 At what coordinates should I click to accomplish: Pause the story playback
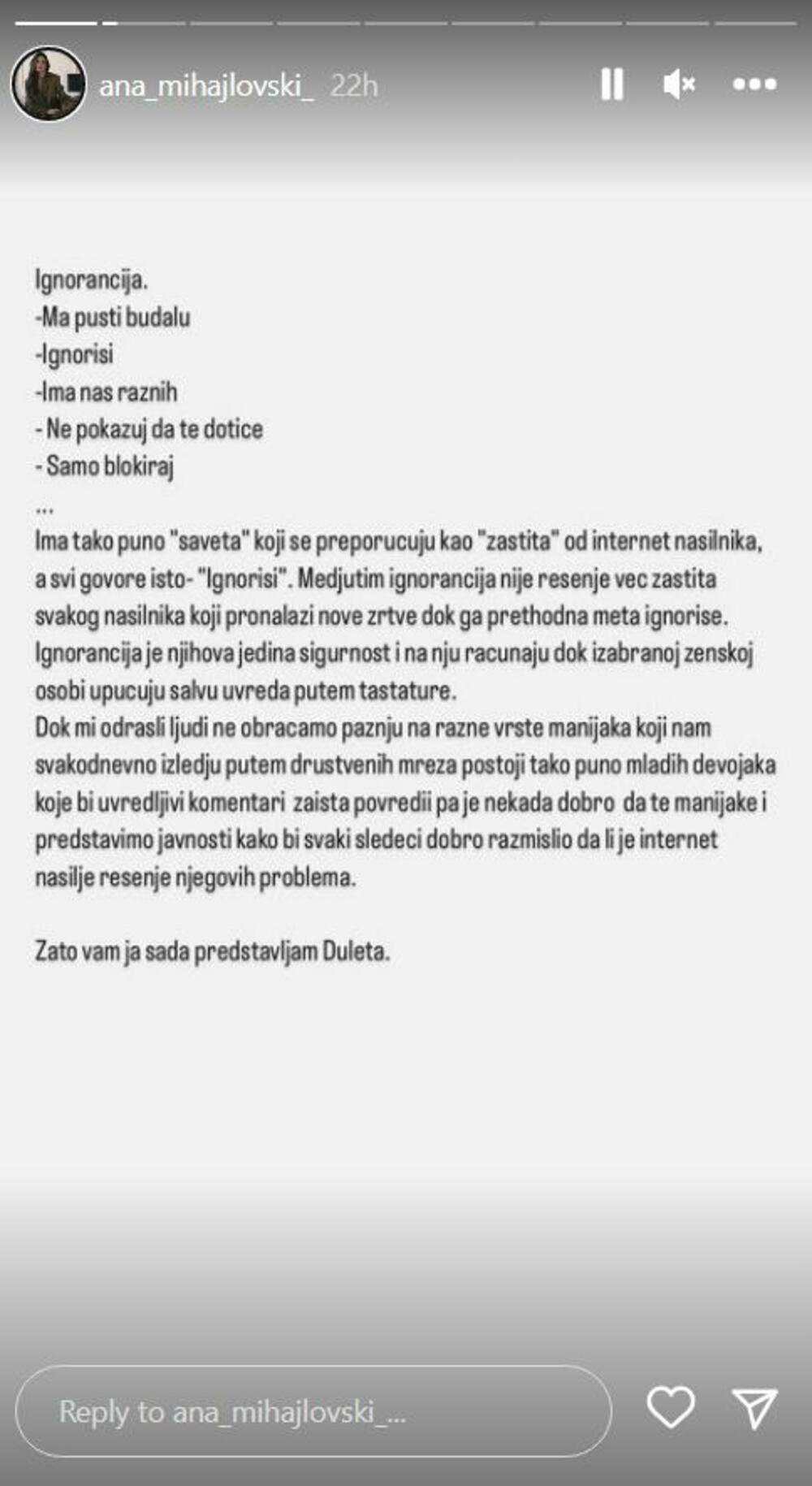(x=611, y=84)
